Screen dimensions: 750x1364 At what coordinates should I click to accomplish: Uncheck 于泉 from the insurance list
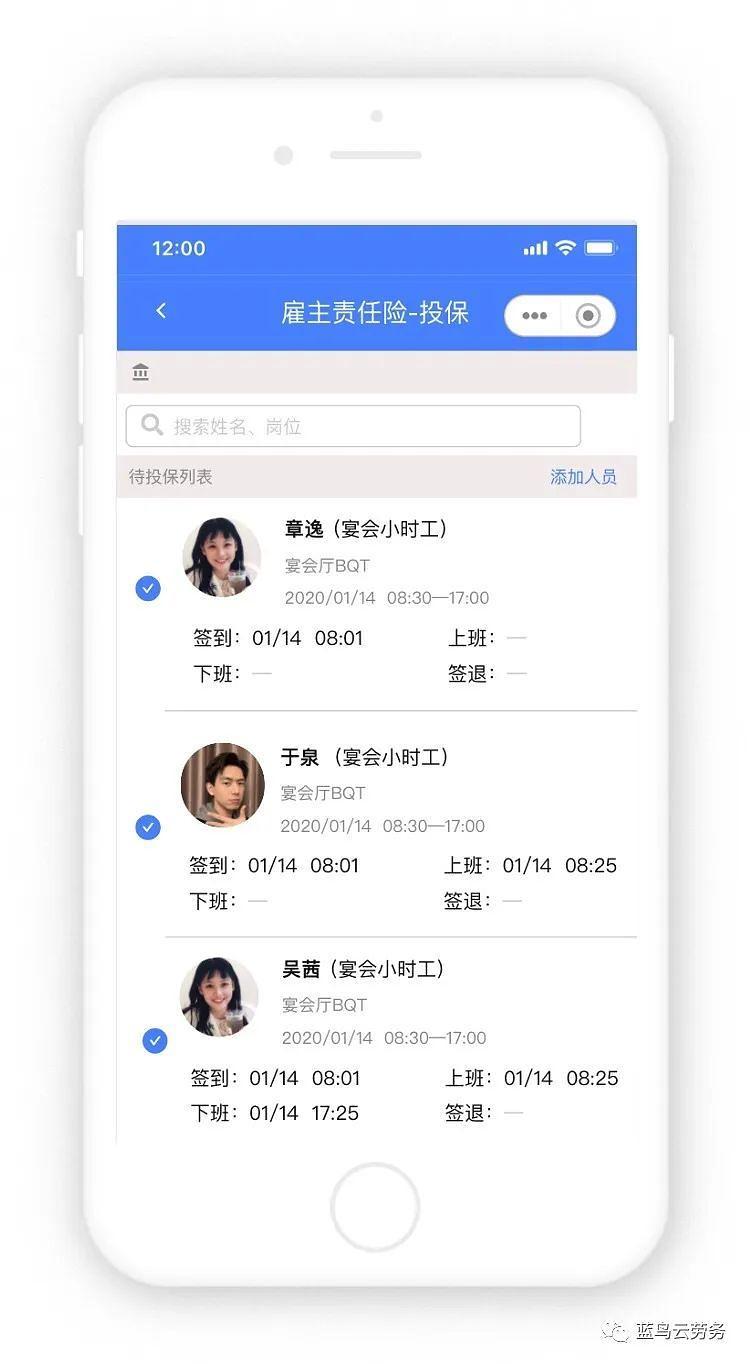coord(148,827)
